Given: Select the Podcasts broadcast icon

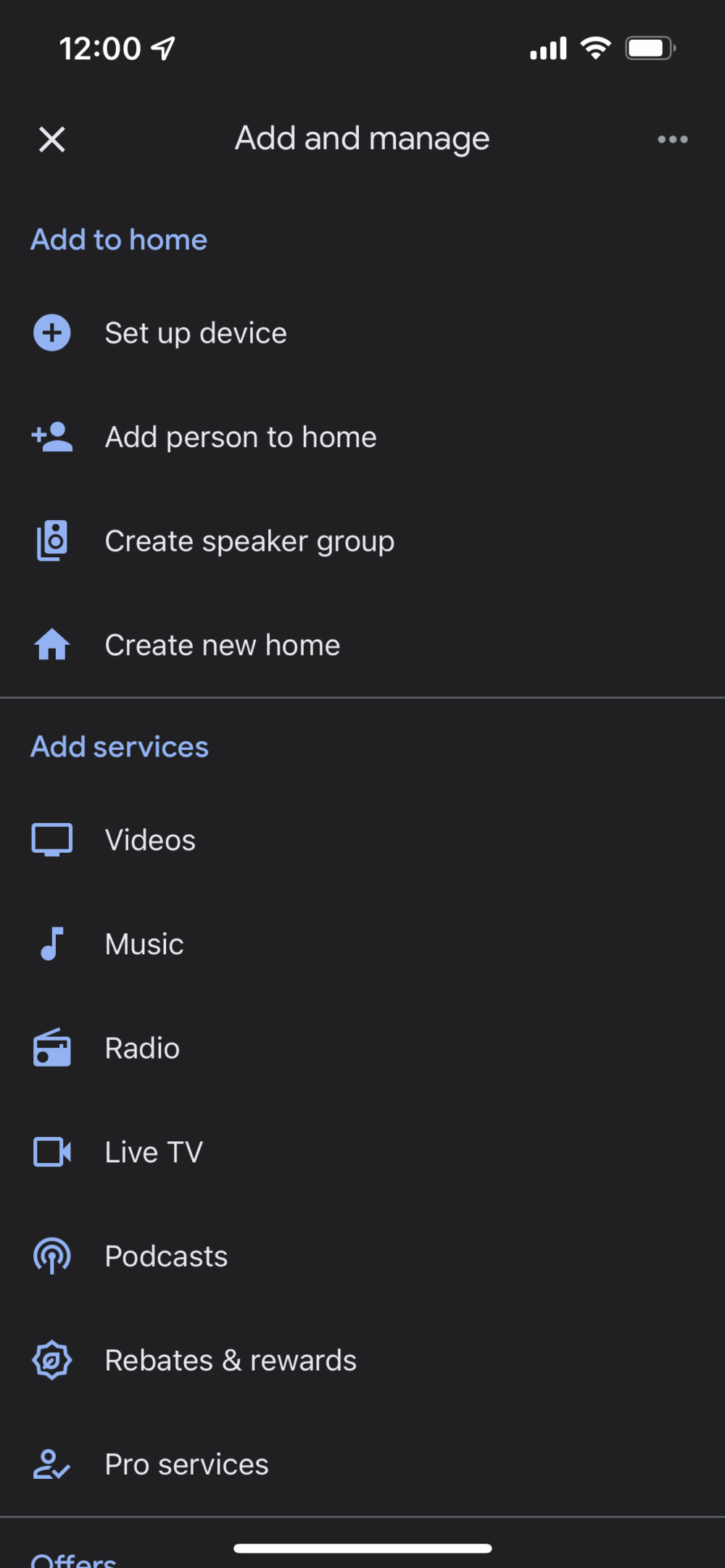Looking at the screenshot, I should 51,1256.
